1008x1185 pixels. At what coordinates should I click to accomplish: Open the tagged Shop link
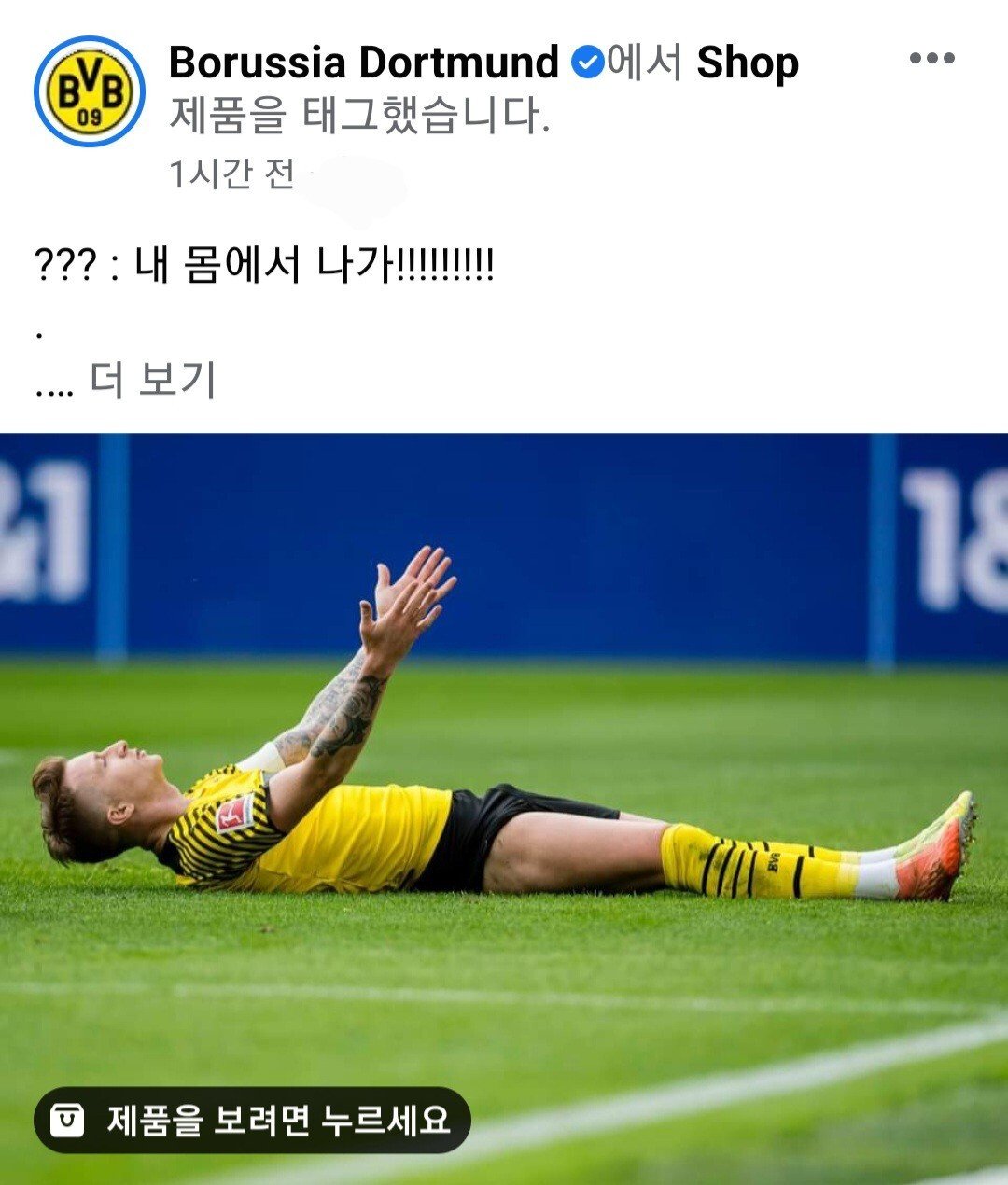[748, 63]
